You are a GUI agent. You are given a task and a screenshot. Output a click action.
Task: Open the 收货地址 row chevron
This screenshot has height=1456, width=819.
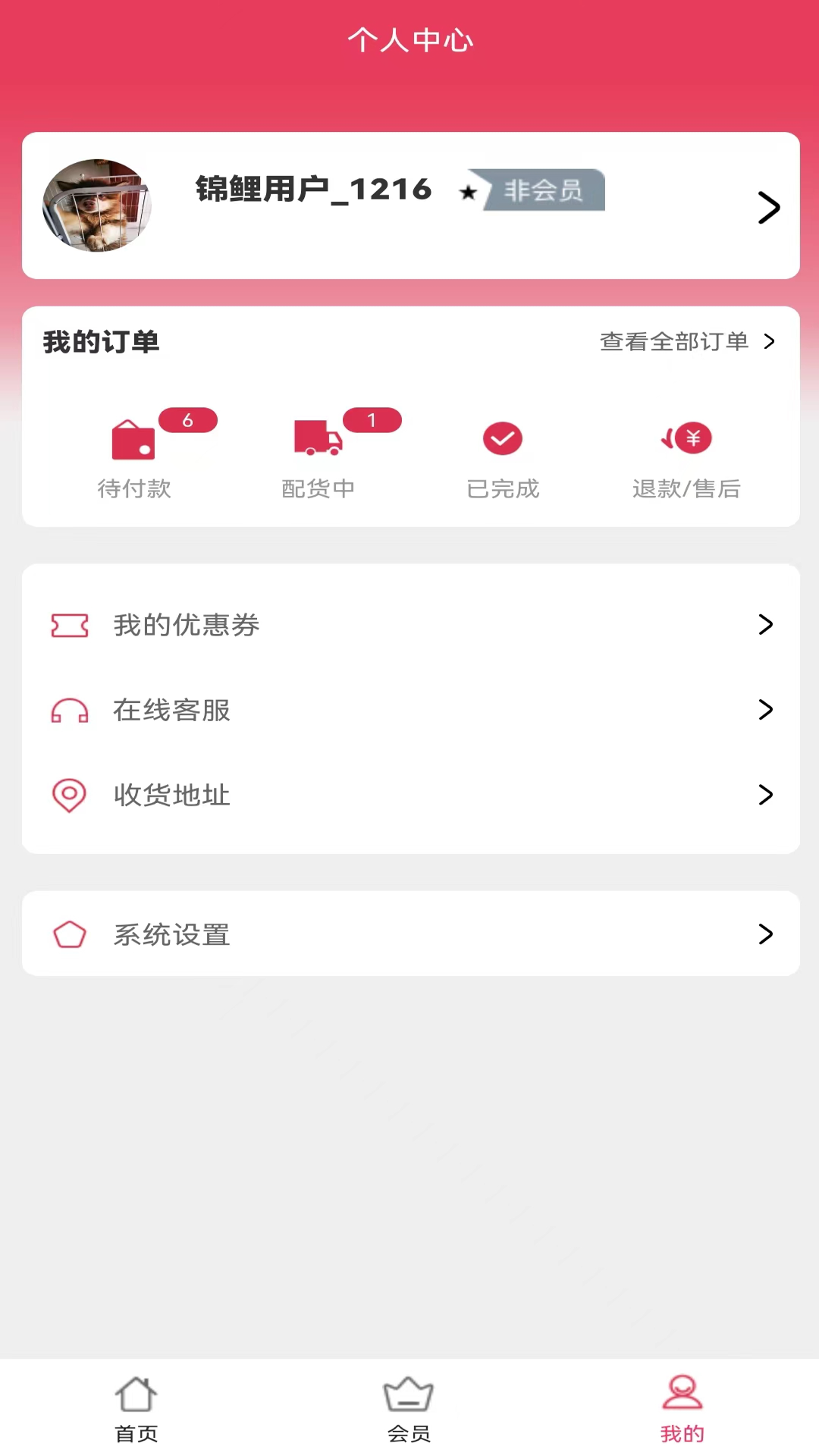pos(765,795)
